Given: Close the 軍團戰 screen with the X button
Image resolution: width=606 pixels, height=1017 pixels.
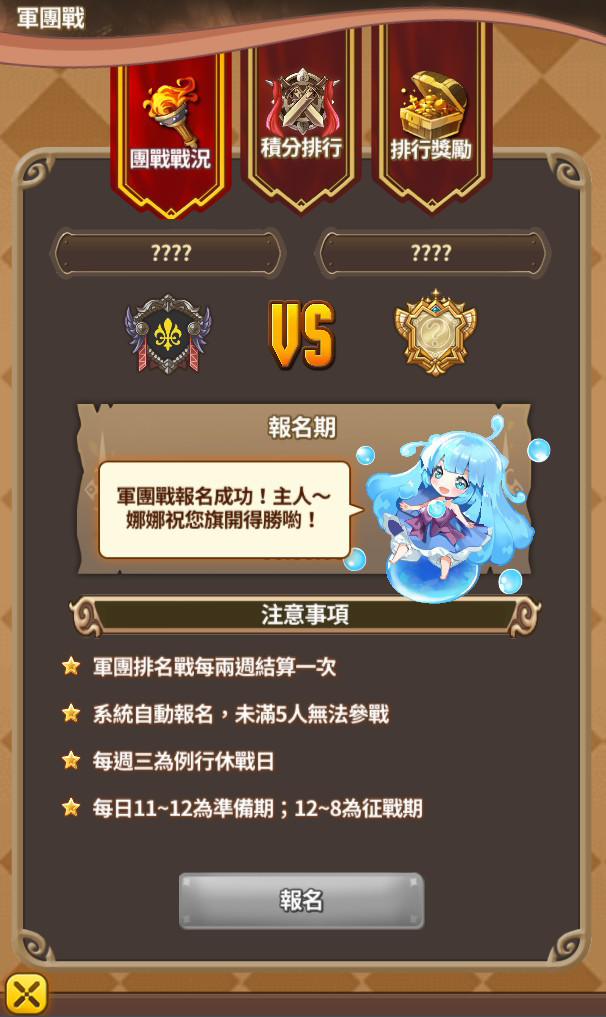Looking at the screenshot, I should tap(27, 994).
